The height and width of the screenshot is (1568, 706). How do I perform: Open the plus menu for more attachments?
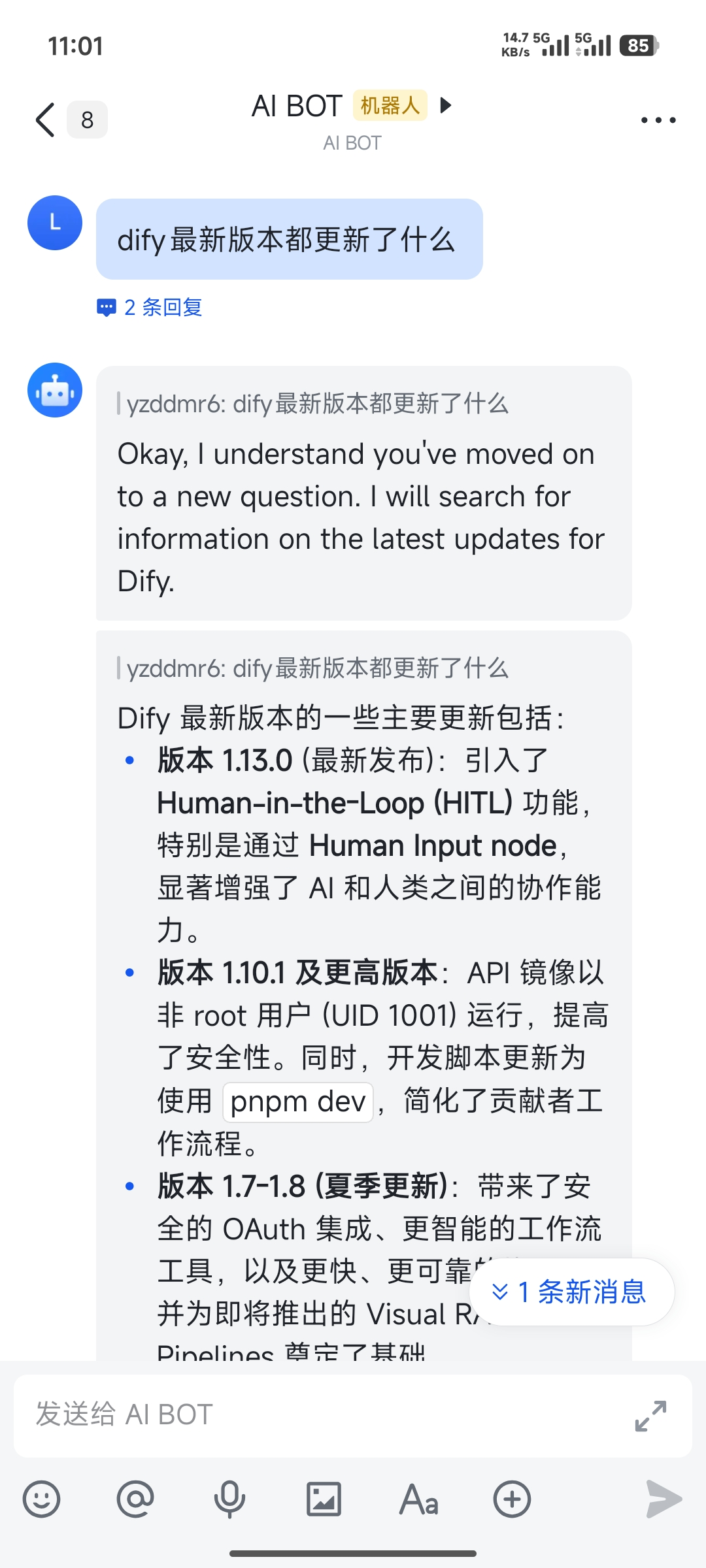pyautogui.click(x=512, y=1499)
